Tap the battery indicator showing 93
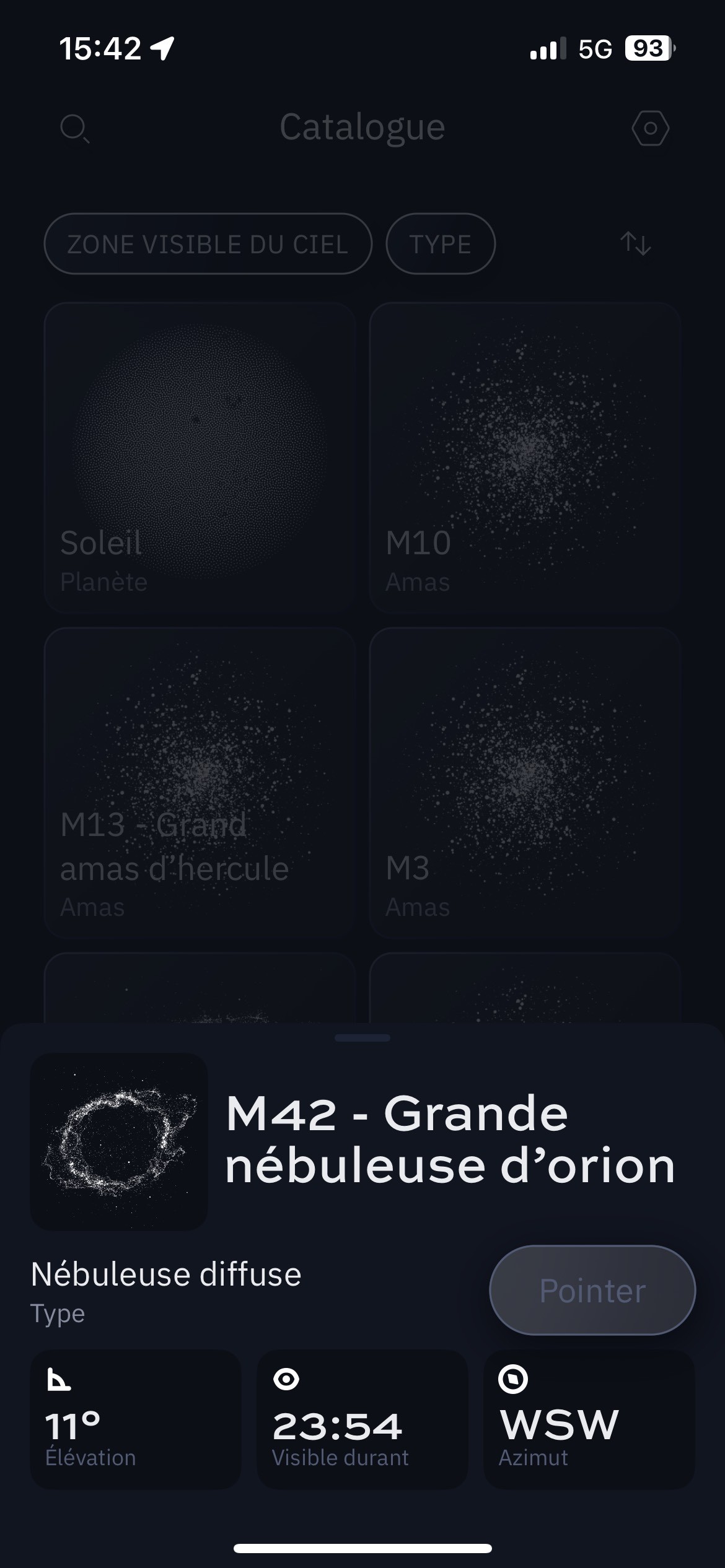The height and width of the screenshot is (1568, 725). pos(644,48)
